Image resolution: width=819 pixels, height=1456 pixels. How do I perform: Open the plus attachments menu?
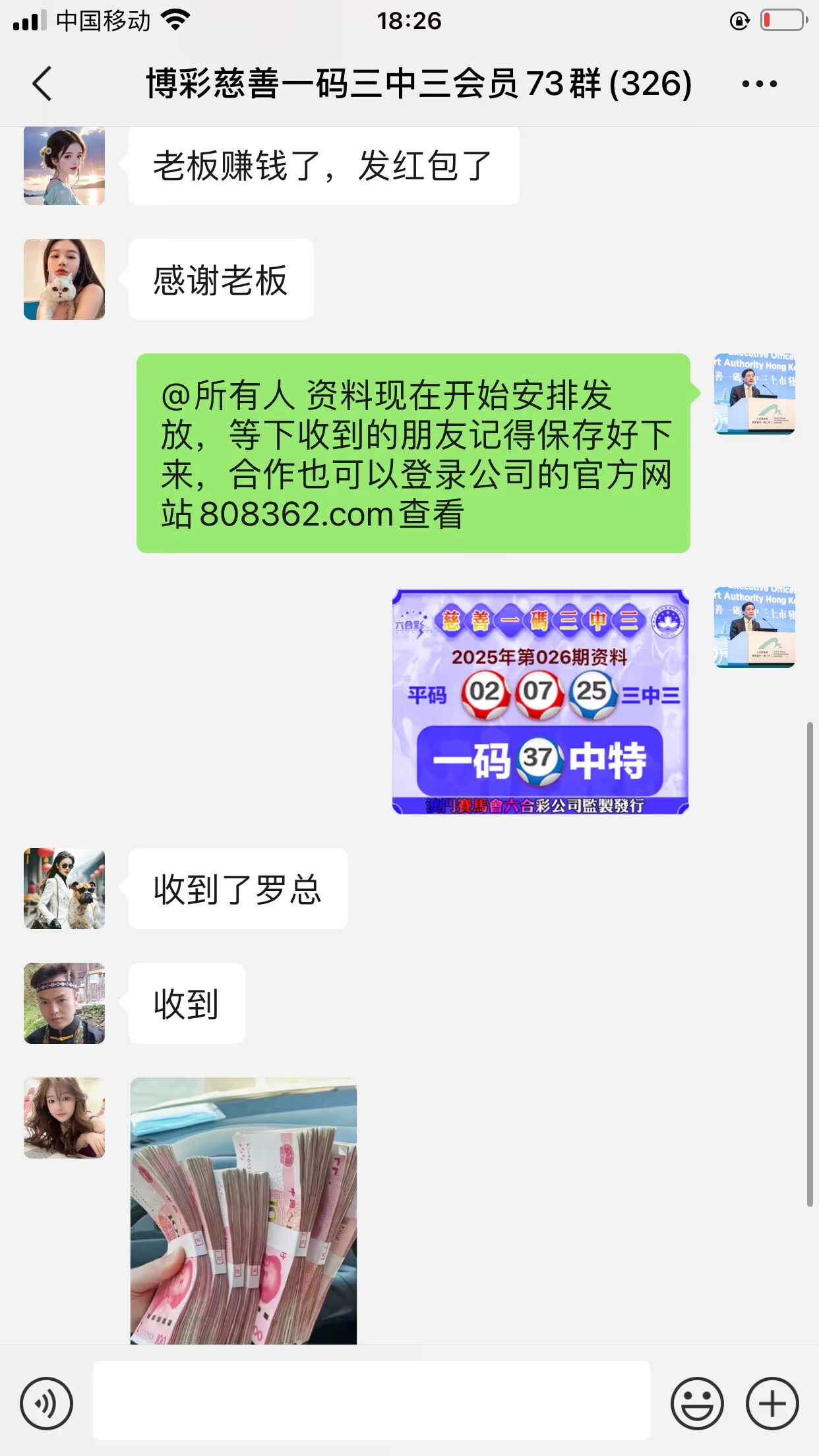772,1403
